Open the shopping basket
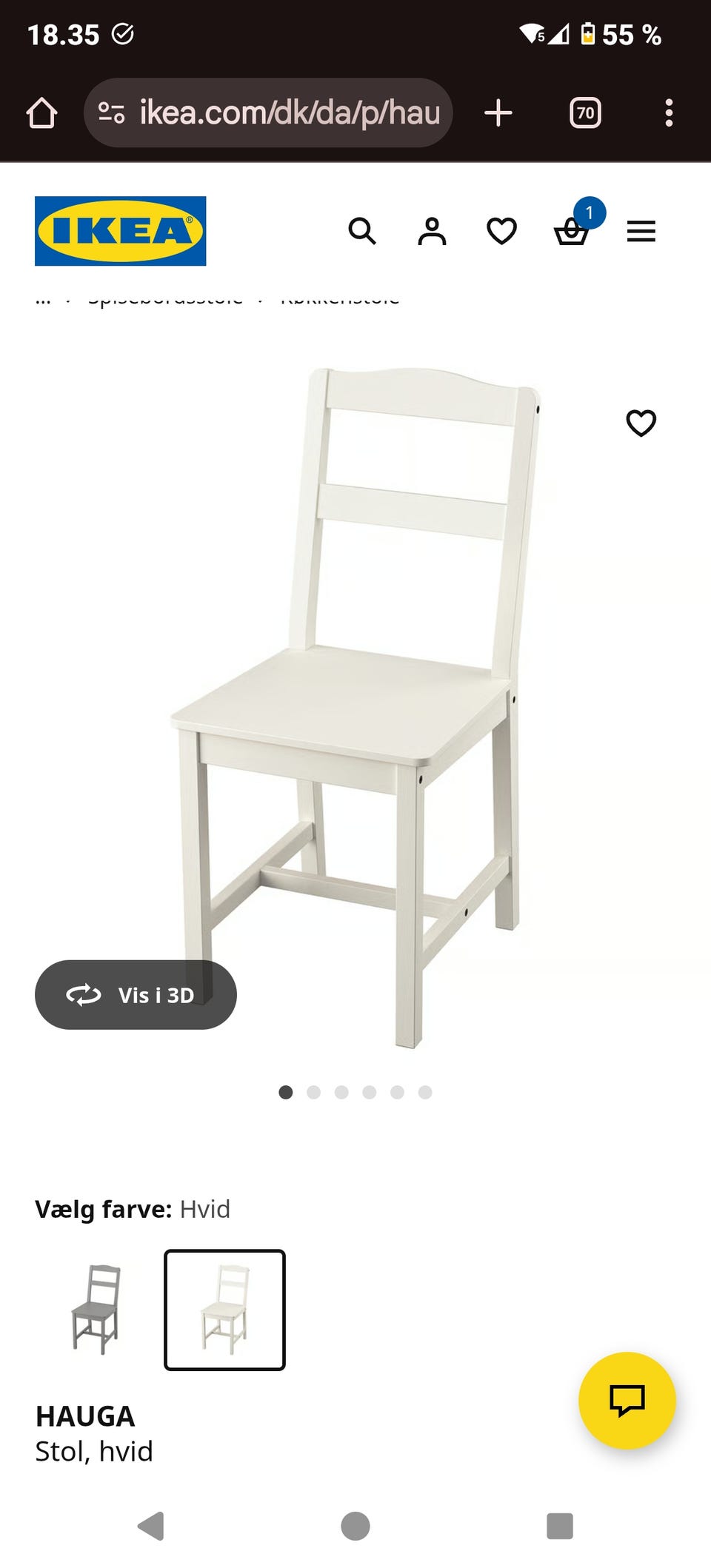The image size is (711, 1568). 572,231
